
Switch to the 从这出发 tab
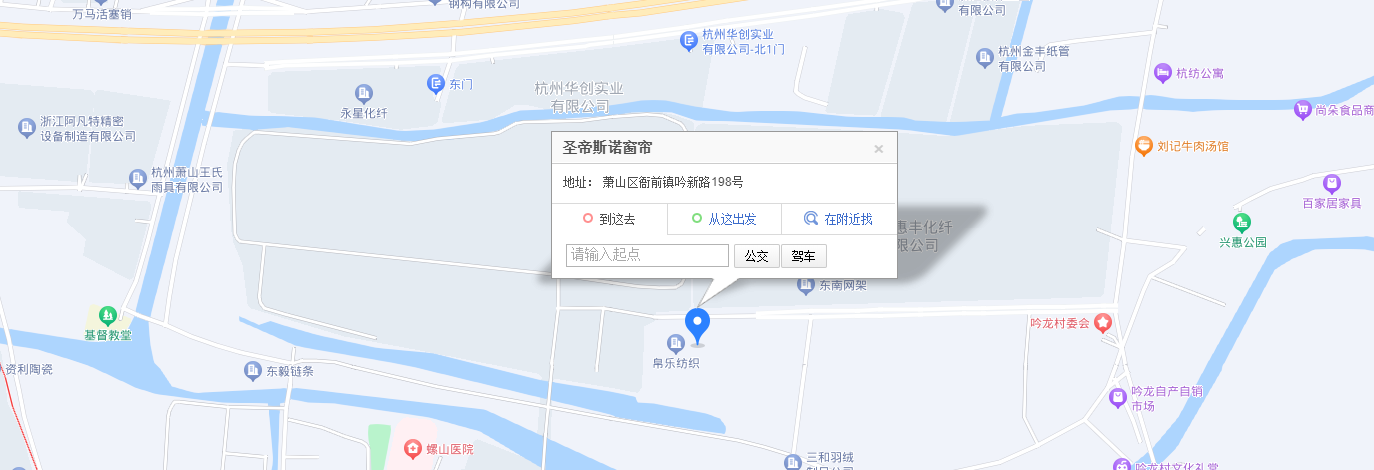(x=724, y=219)
